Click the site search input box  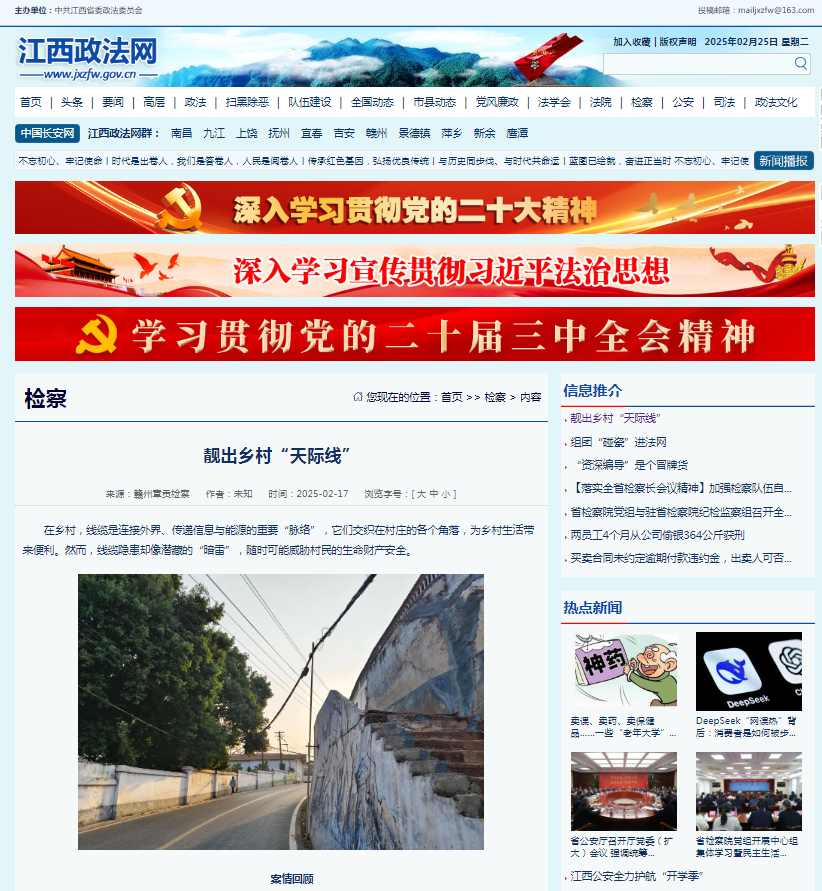coord(698,64)
